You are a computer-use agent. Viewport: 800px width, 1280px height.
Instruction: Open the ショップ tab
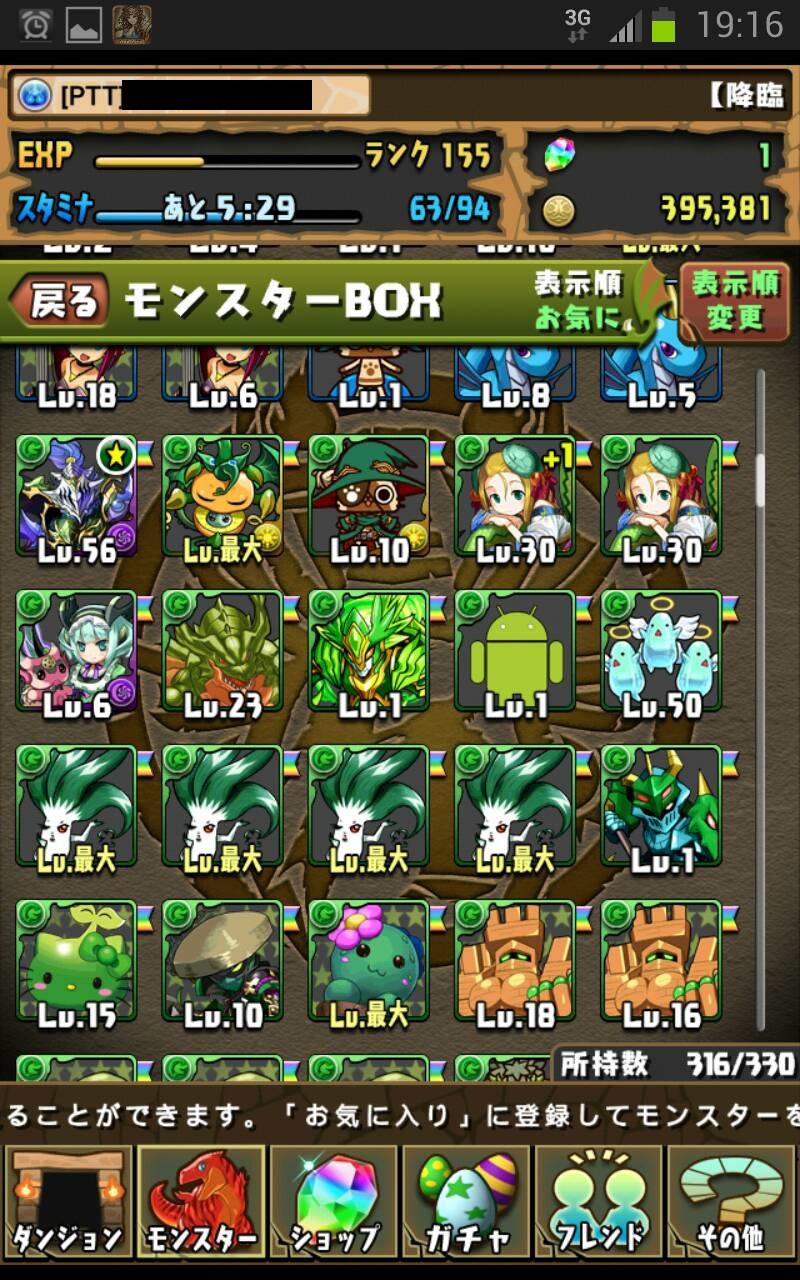[x=334, y=1202]
